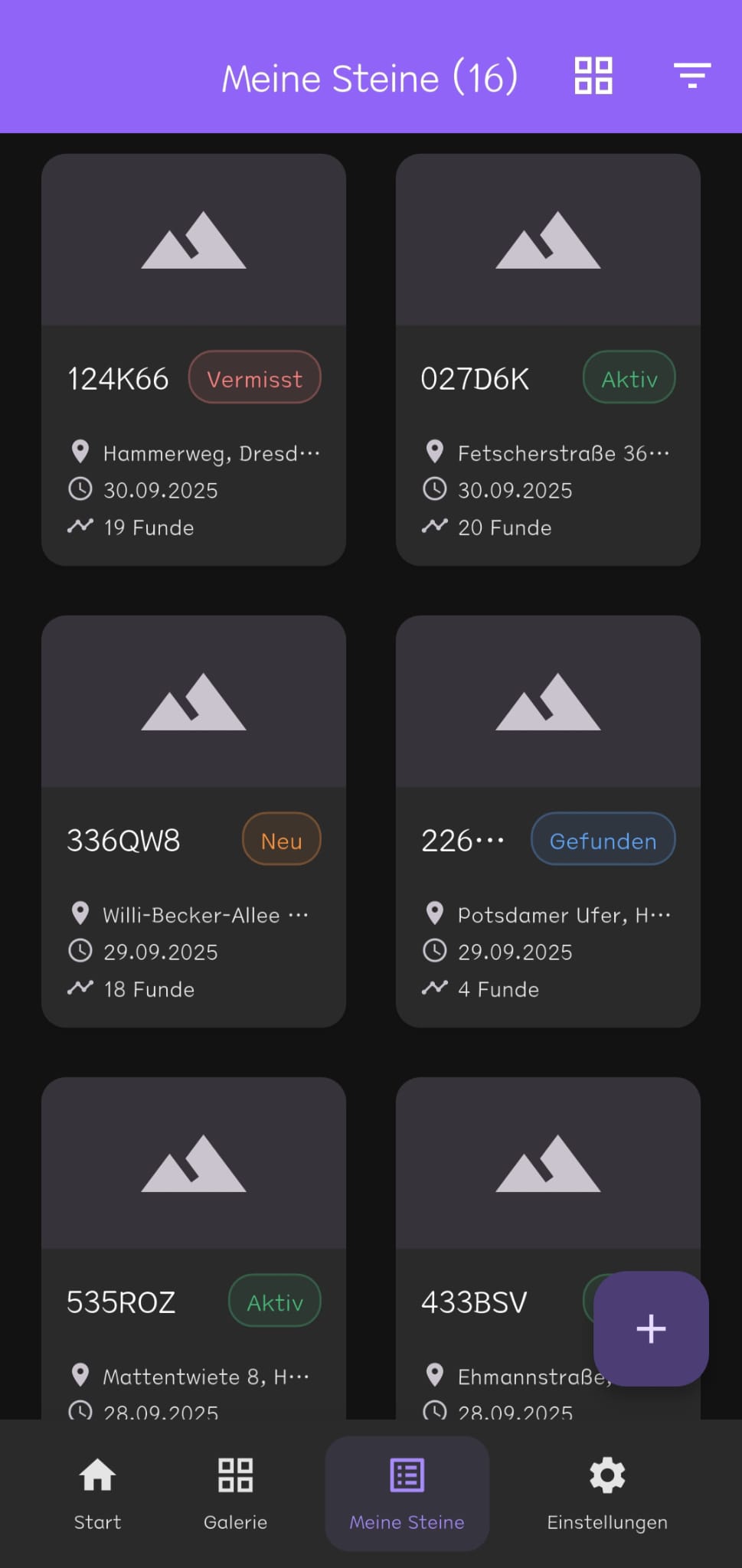Open stone card 027D6K
Image resolution: width=742 pixels, height=1568 pixels.
click(x=548, y=359)
